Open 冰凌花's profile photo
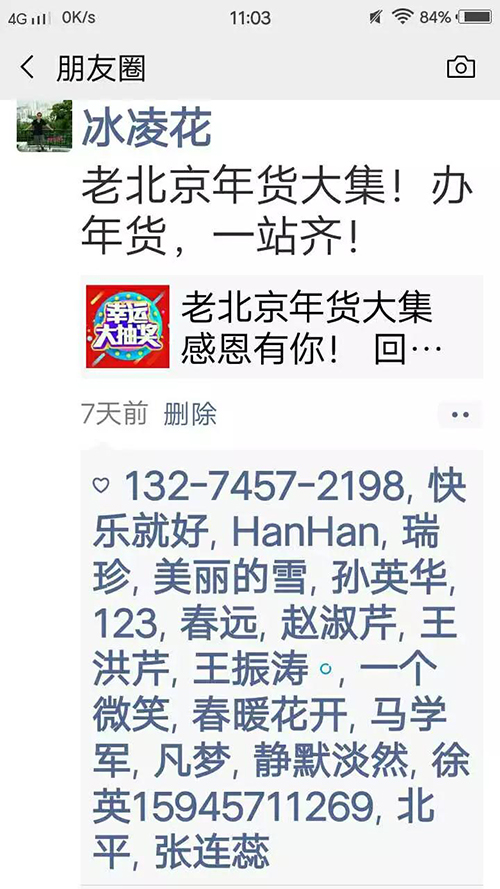Screen dimensions: 500x889 coord(44,126)
